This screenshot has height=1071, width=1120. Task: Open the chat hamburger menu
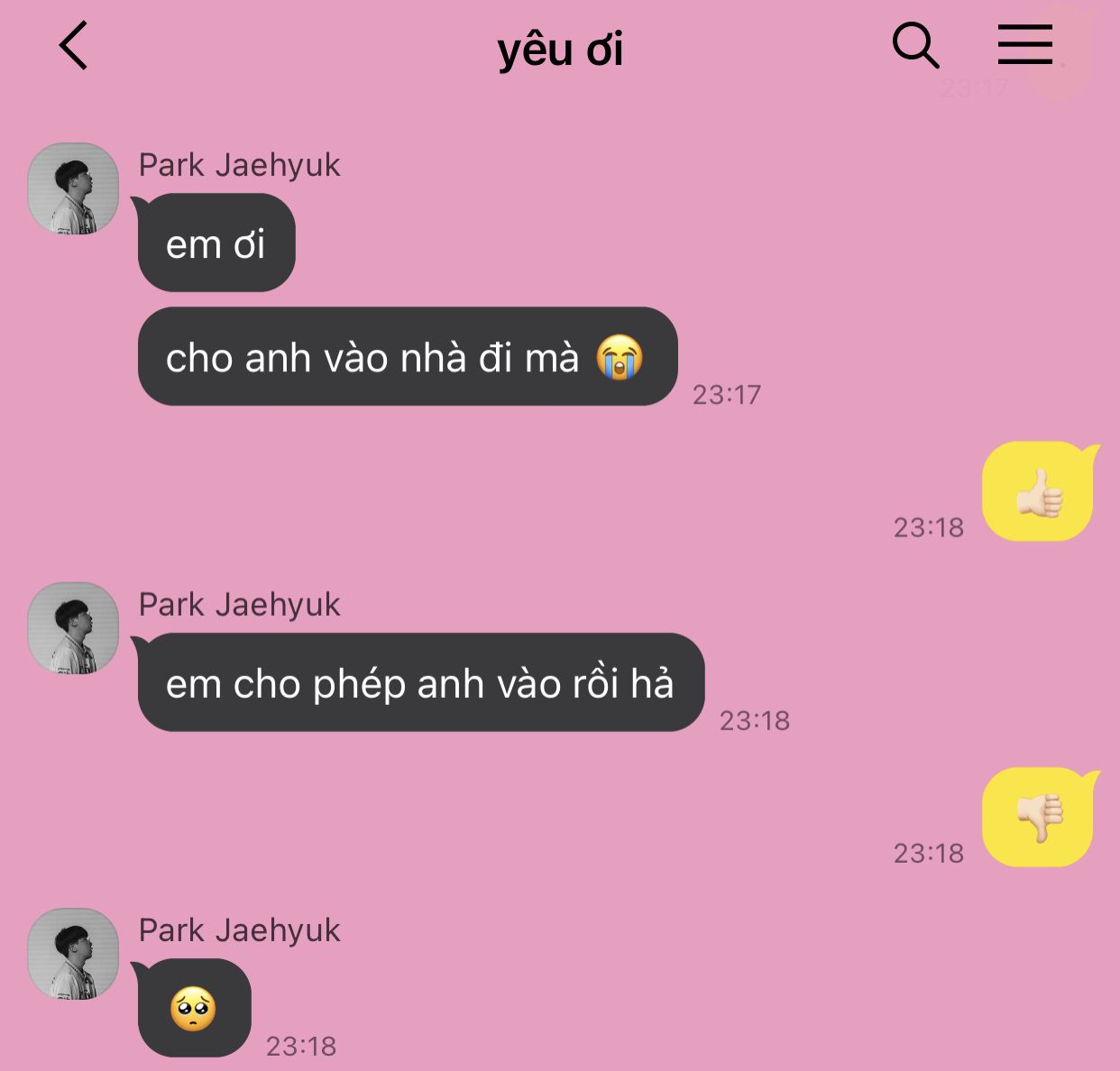pyautogui.click(x=1024, y=44)
